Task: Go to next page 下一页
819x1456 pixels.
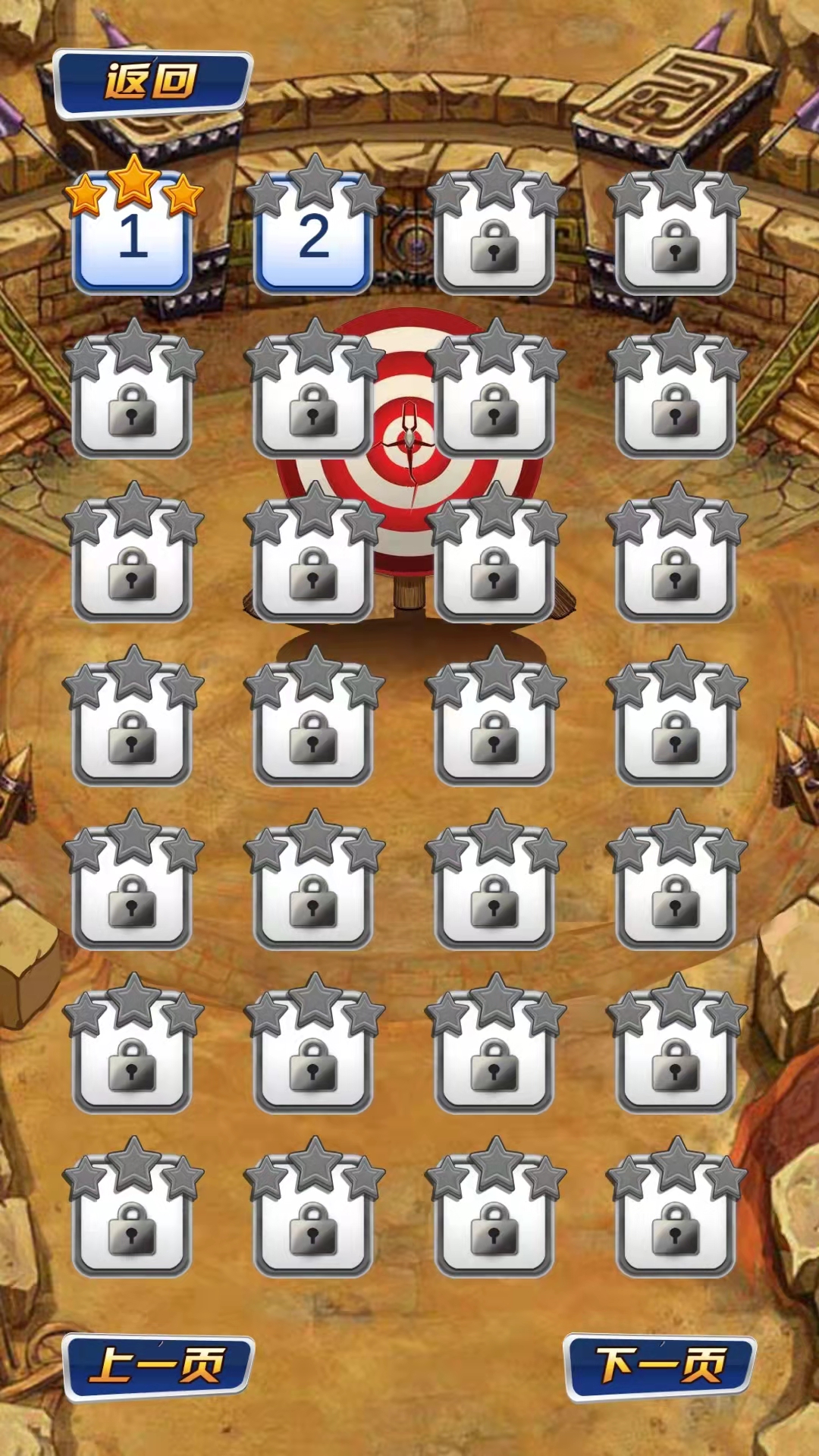Action: [x=660, y=1367]
